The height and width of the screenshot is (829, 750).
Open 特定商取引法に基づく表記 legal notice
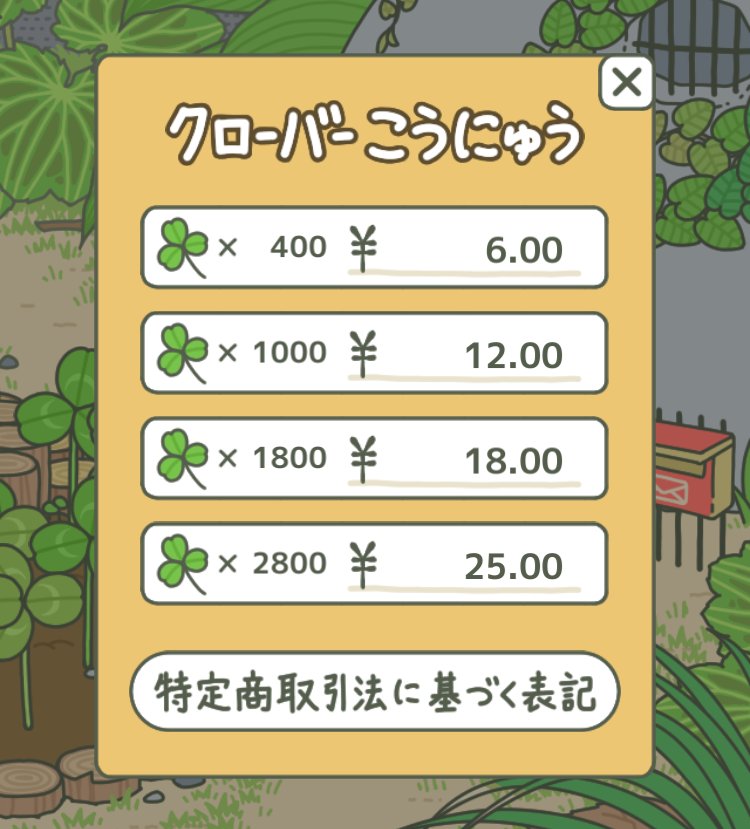click(374, 691)
